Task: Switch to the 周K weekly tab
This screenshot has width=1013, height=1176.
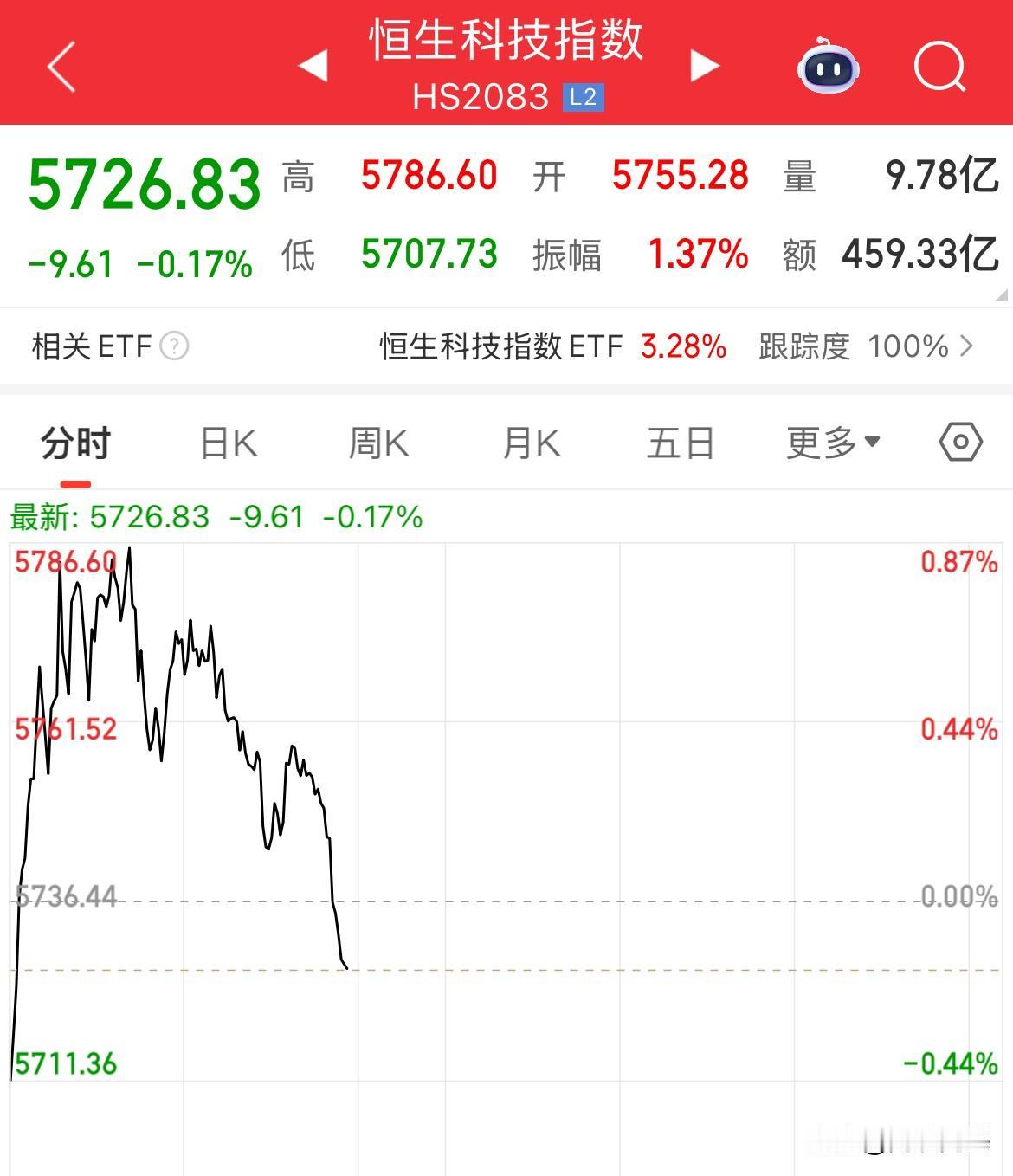Action: 377,442
